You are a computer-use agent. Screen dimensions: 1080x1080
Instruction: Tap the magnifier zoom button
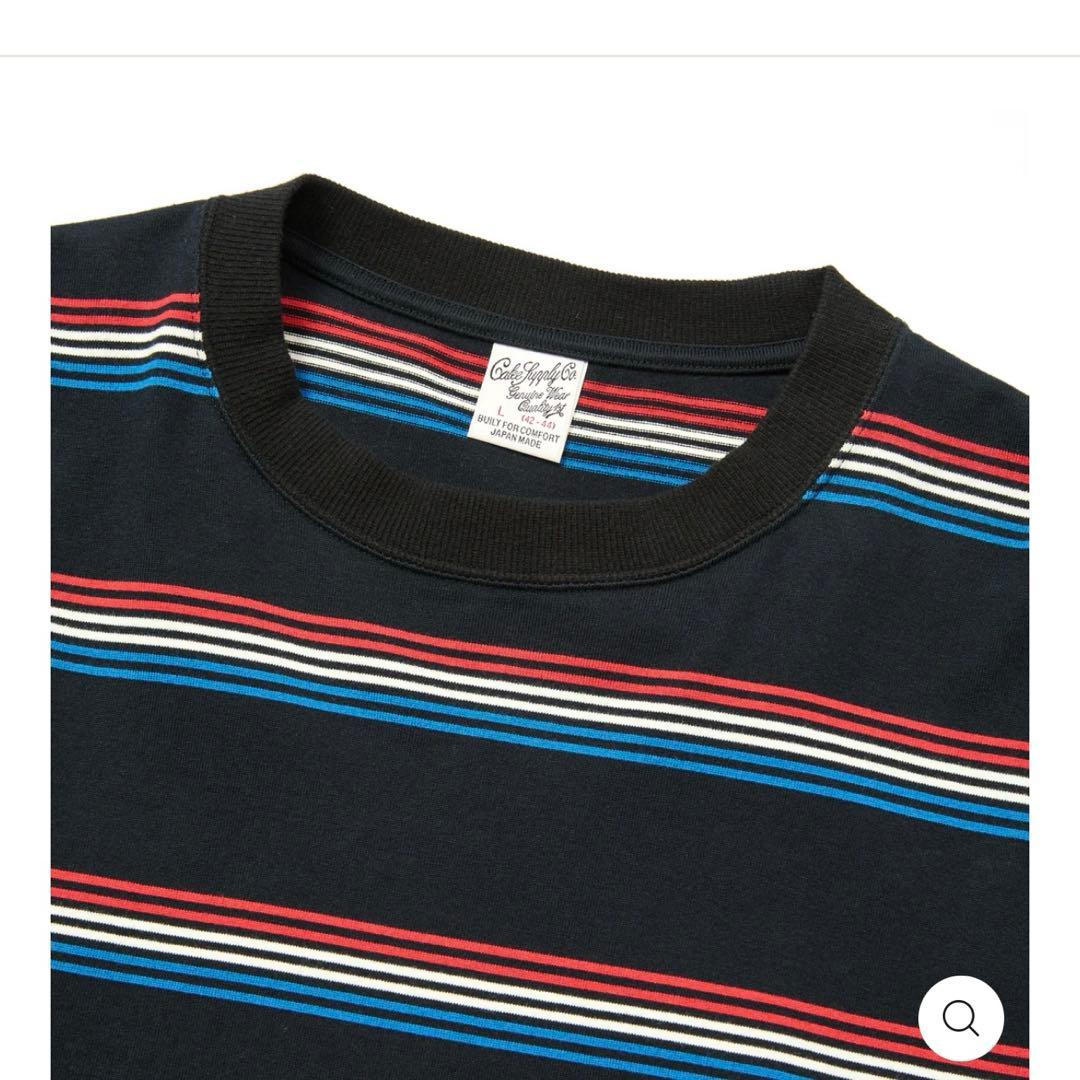[961, 1018]
